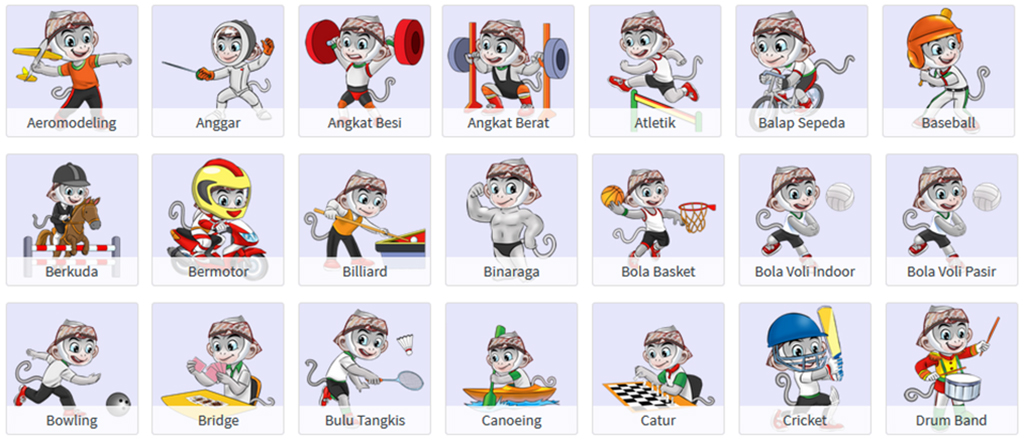View the Canoeing tile
The height and width of the screenshot is (440, 1024).
click(x=511, y=368)
